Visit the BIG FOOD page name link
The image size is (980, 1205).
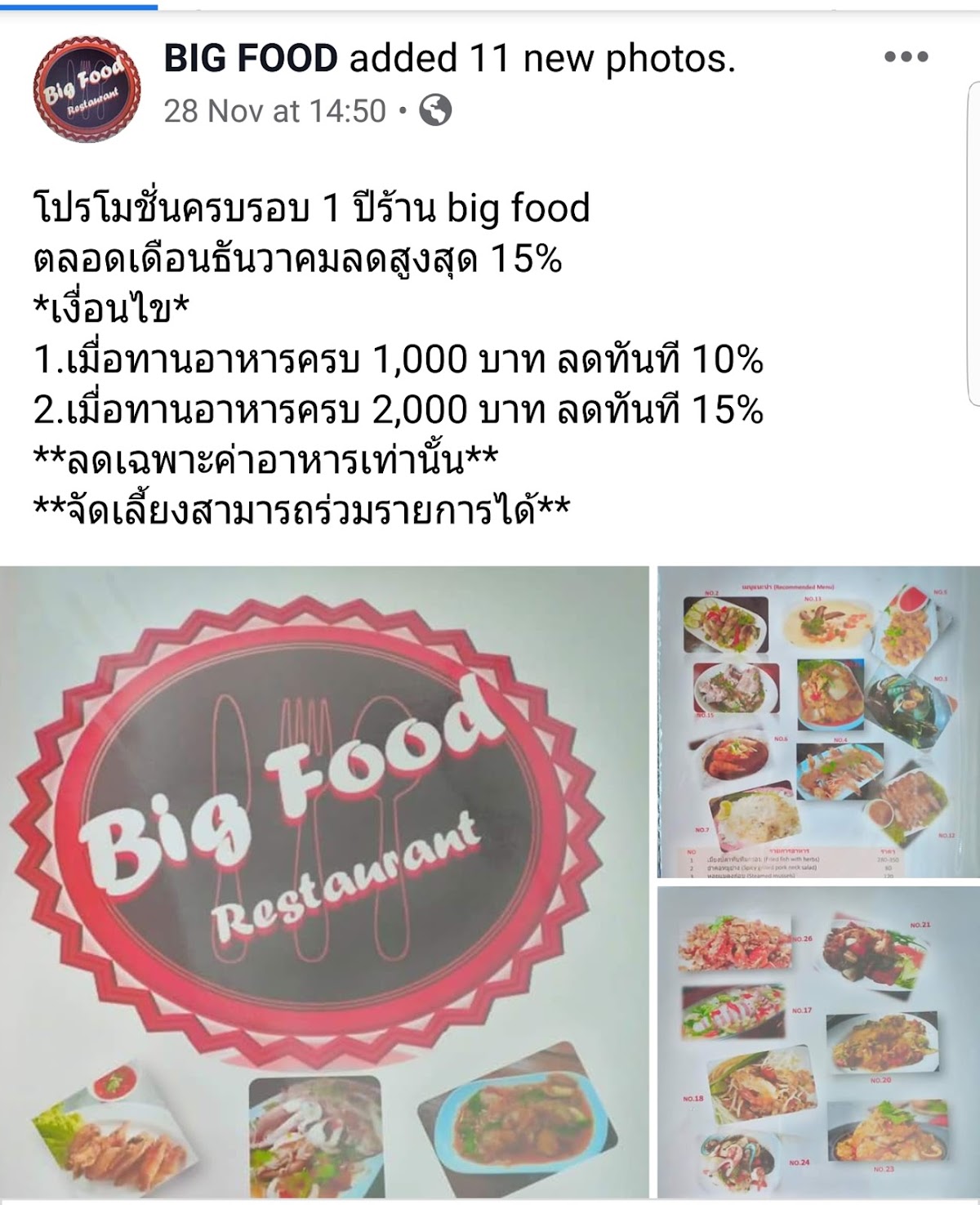pyautogui.click(x=251, y=58)
